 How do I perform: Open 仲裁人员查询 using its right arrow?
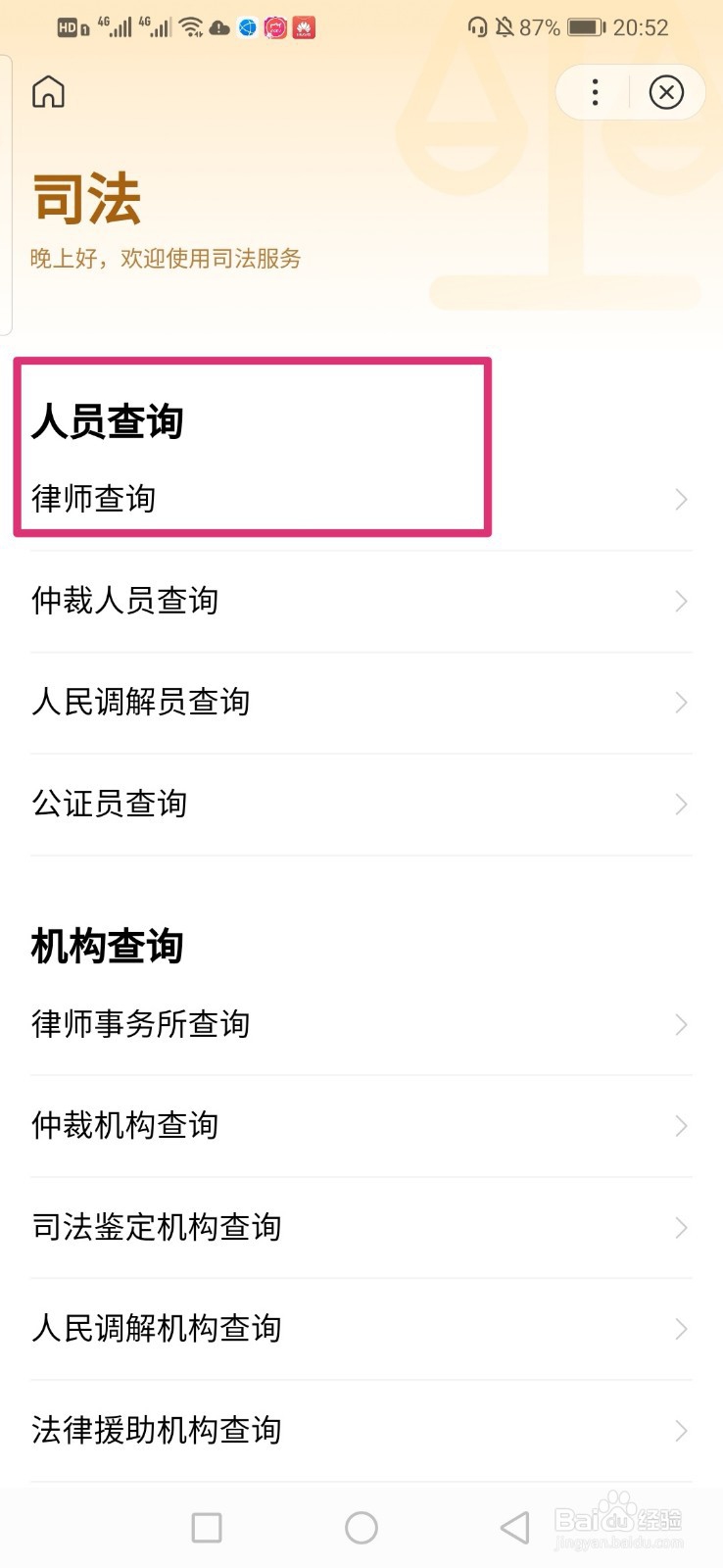681,601
